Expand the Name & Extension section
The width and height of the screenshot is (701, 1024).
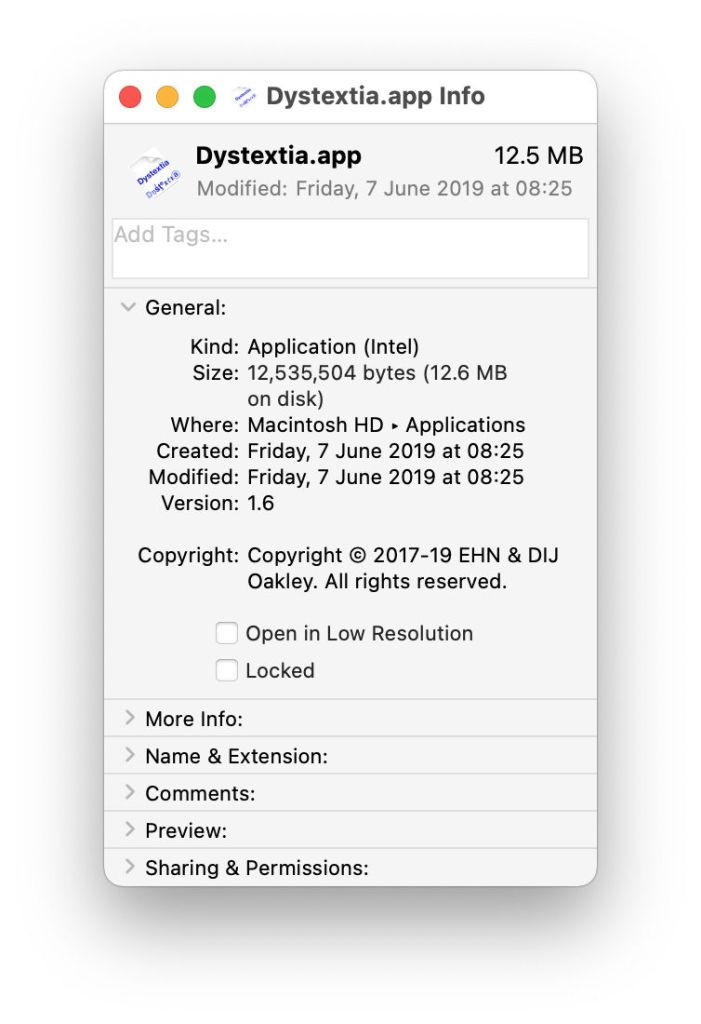point(128,756)
